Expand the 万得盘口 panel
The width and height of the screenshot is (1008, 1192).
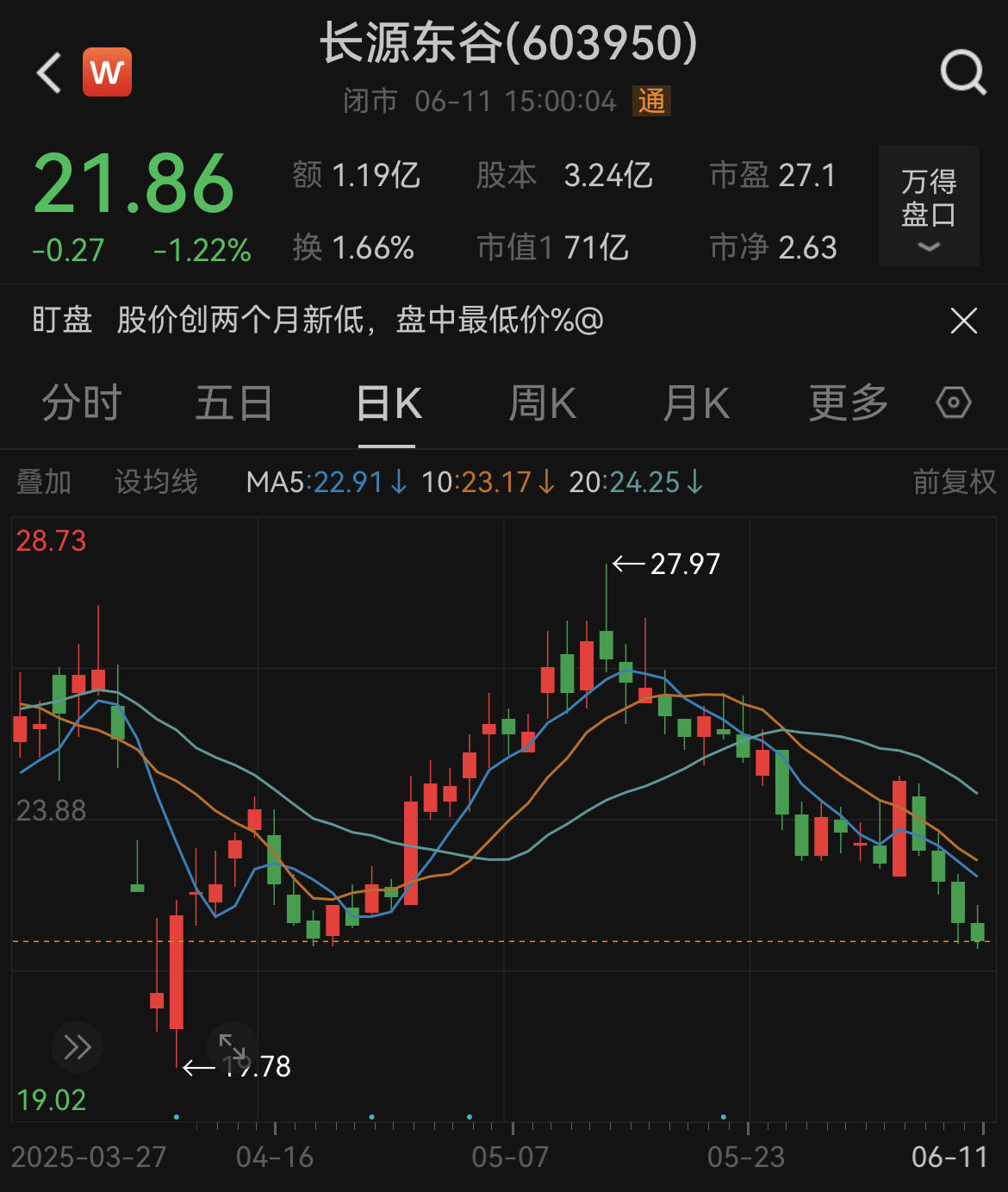coord(928,207)
